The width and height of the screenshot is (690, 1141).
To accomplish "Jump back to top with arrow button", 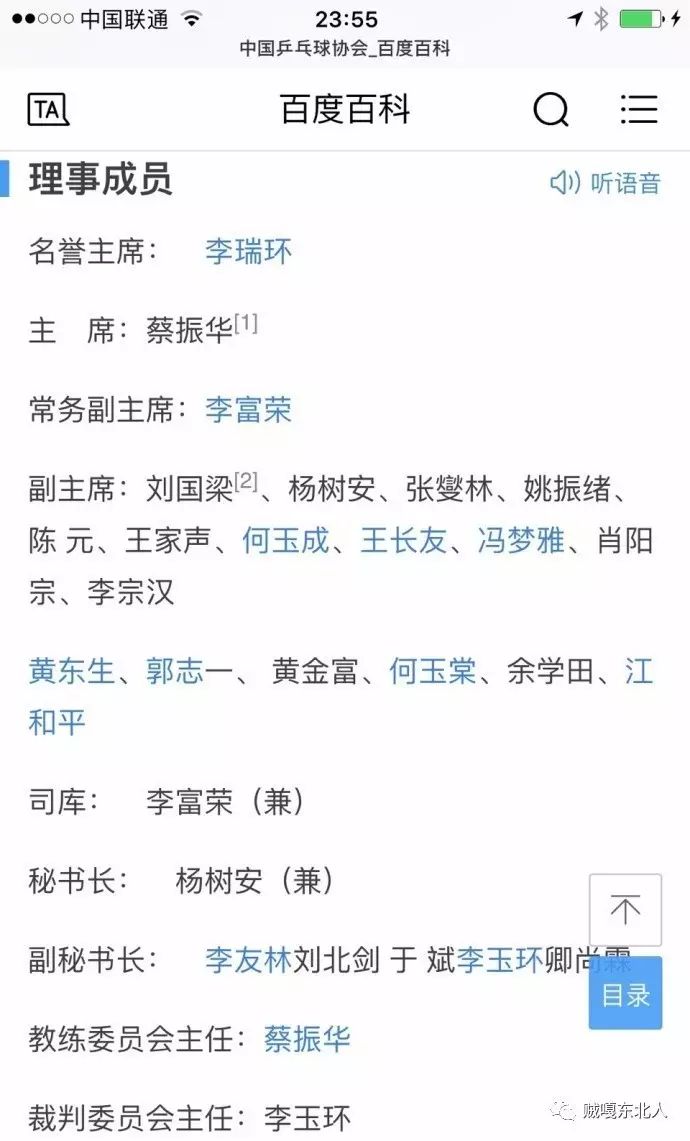I will tap(625, 909).
